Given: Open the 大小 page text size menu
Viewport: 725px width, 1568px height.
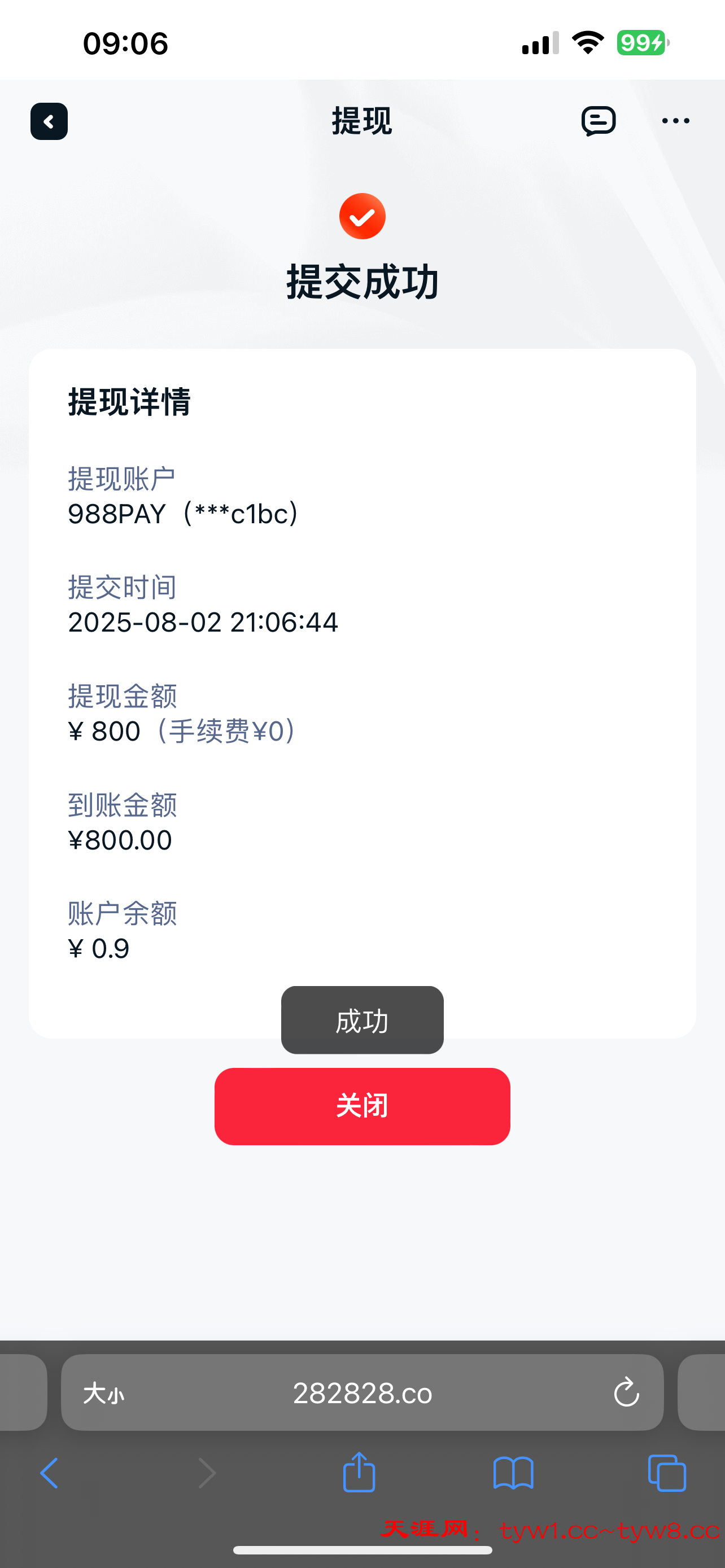Looking at the screenshot, I should pyautogui.click(x=103, y=1392).
